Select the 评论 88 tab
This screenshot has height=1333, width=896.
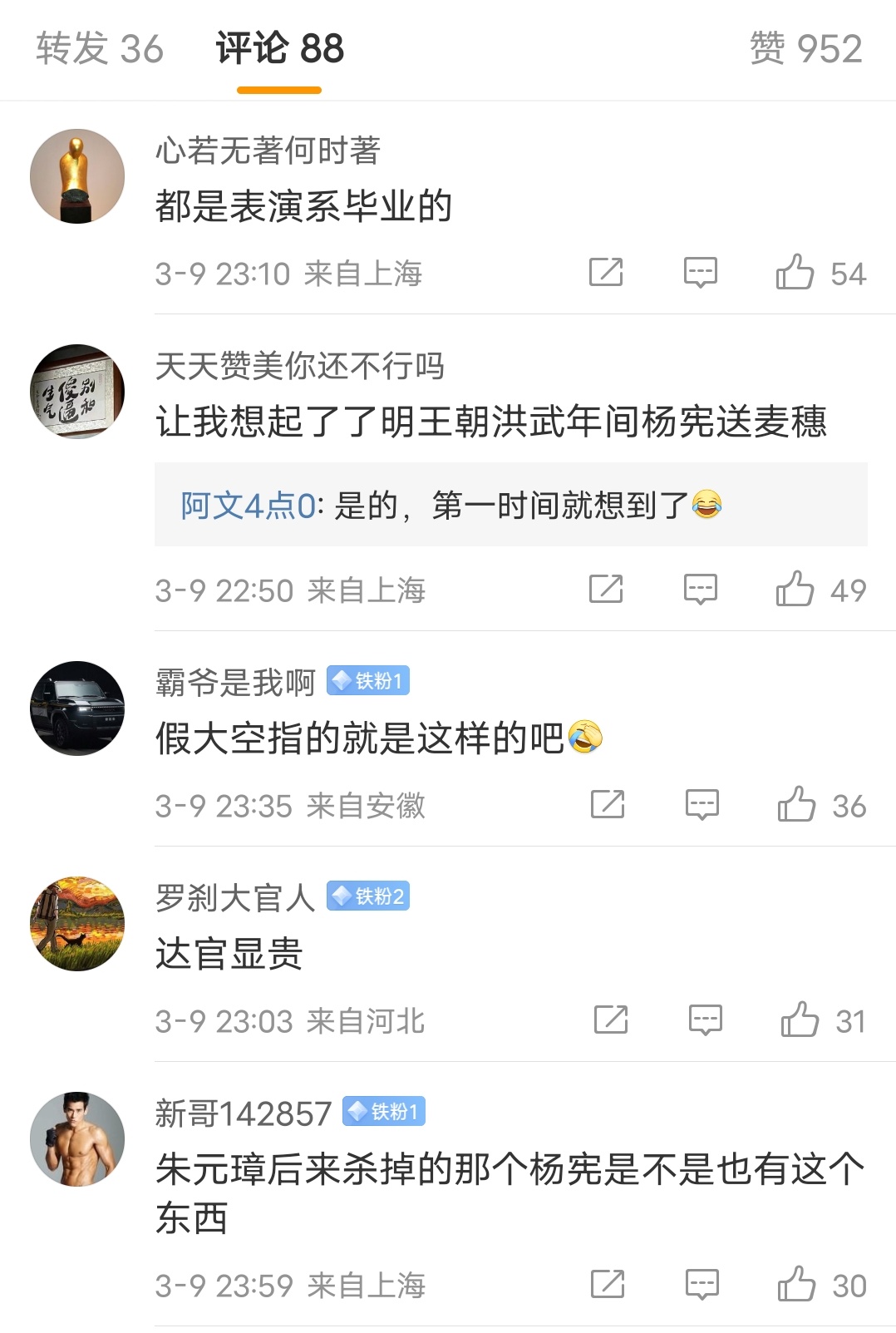click(279, 48)
